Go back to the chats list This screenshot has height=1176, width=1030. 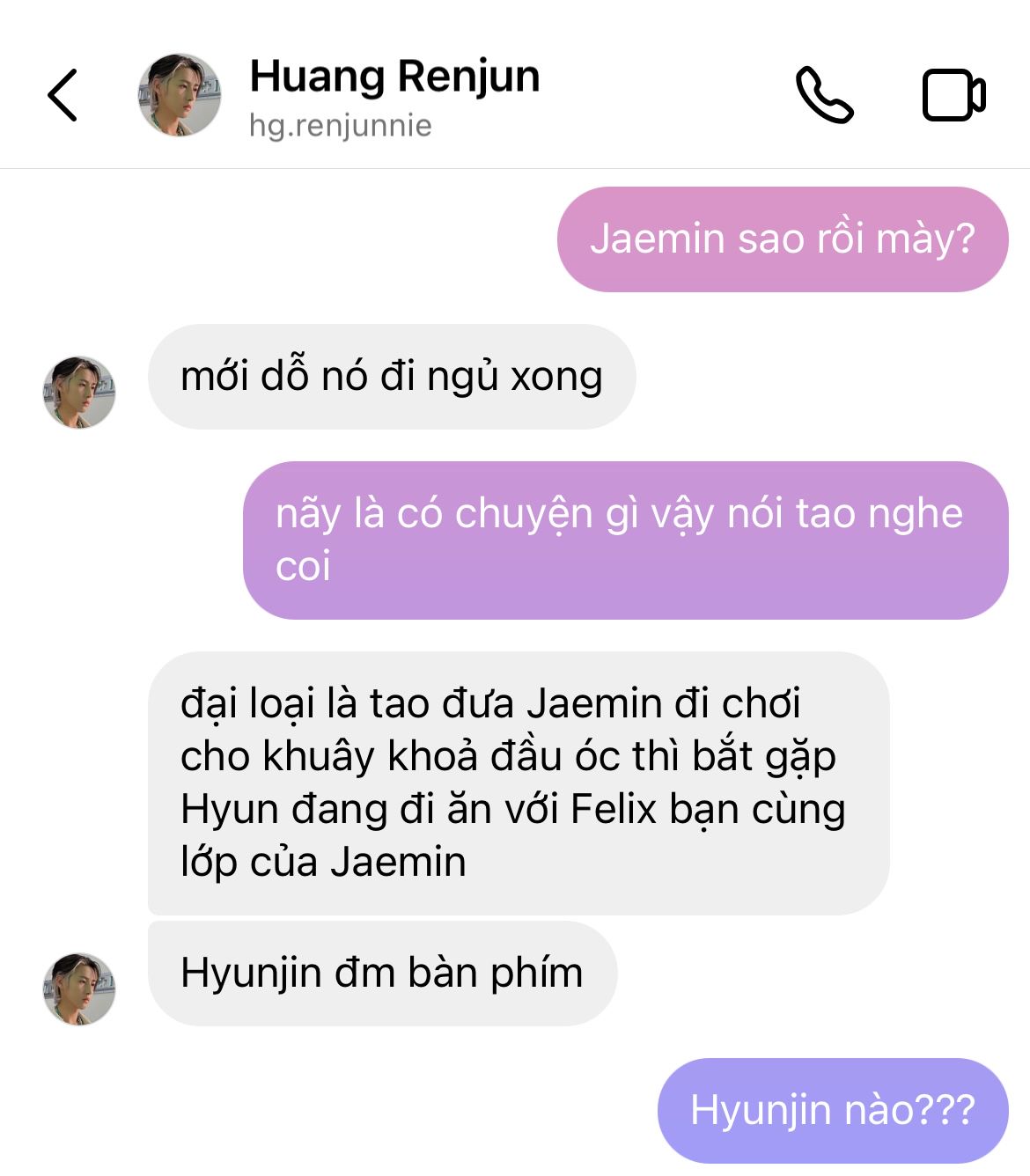pyautogui.click(x=63, y=95)
